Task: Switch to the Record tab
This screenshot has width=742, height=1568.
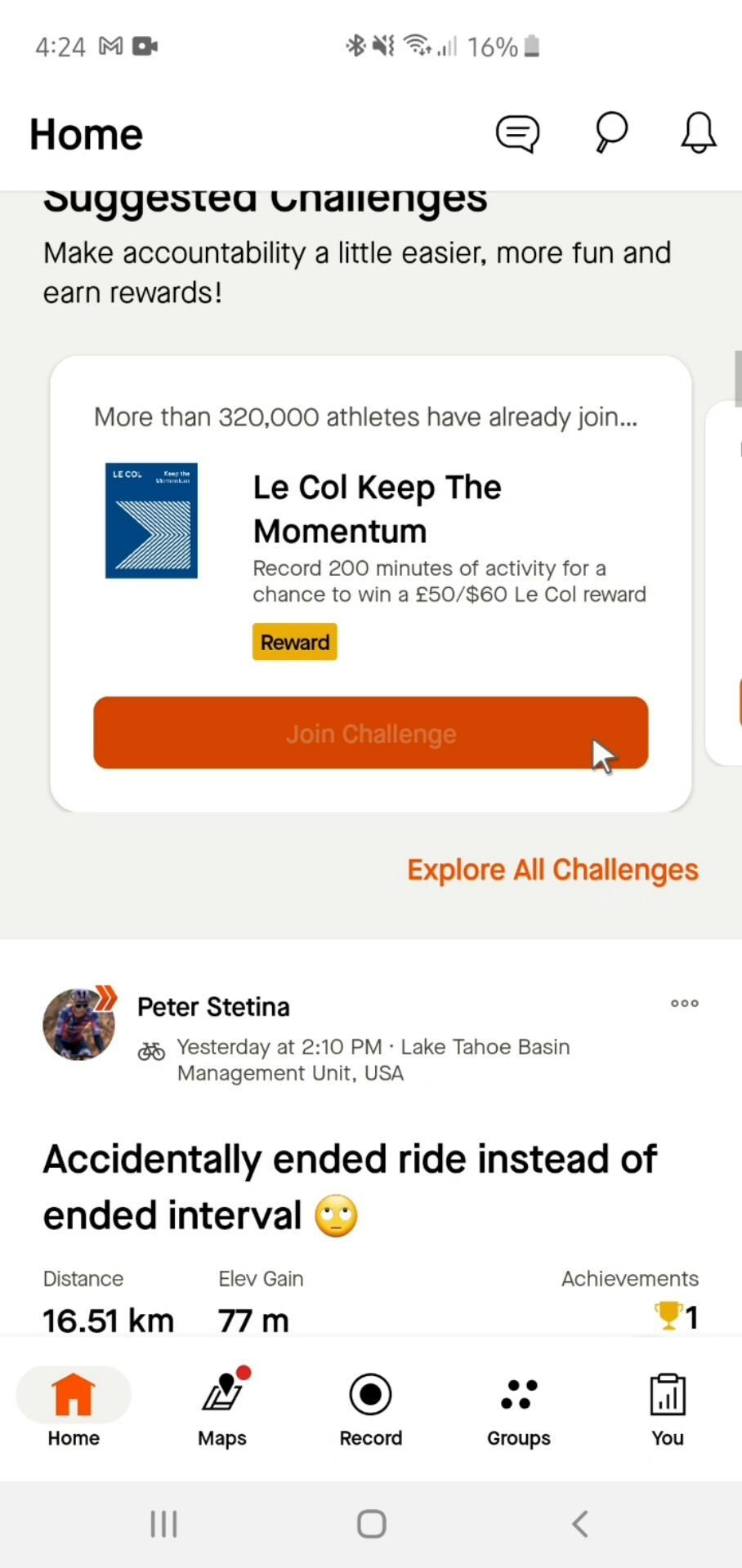Action: (x=370, y=1407)
